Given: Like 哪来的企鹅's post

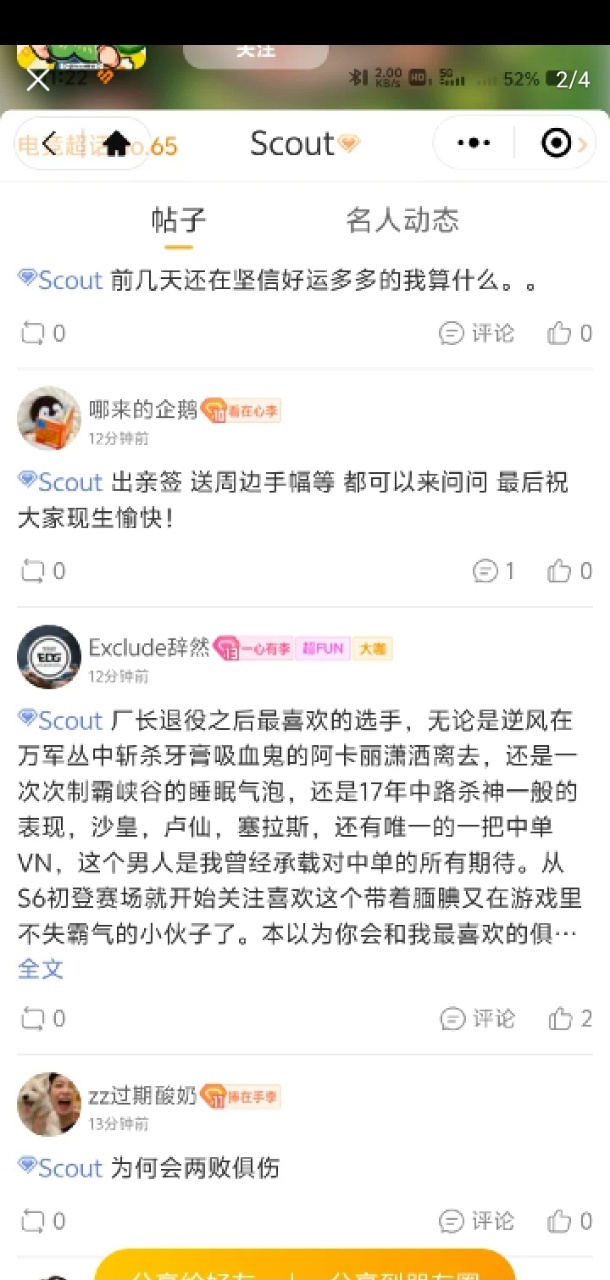Looking at the screenshot, I should (570, 571).
